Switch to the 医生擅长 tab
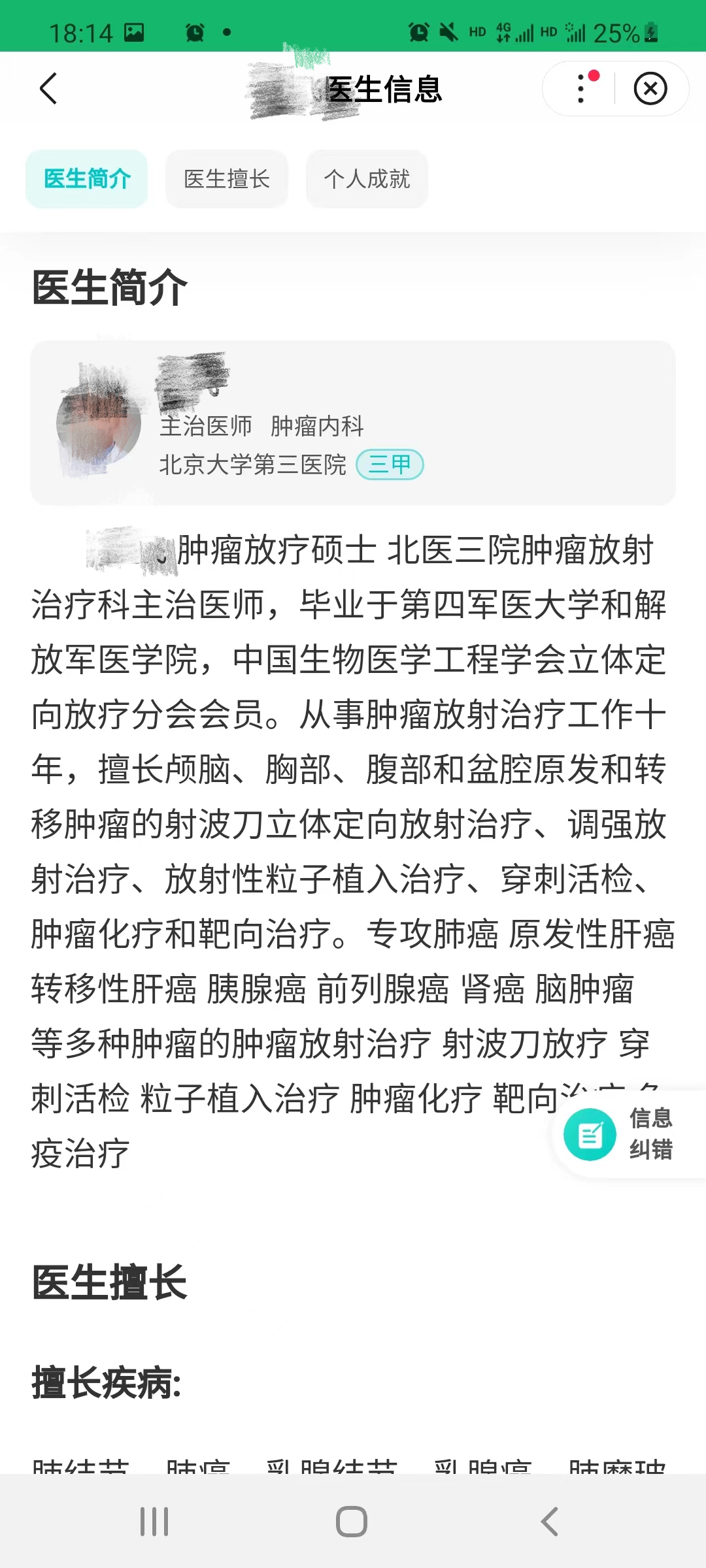The width and height of the screenshot is (706, 1568). click(x=227, y=179)
